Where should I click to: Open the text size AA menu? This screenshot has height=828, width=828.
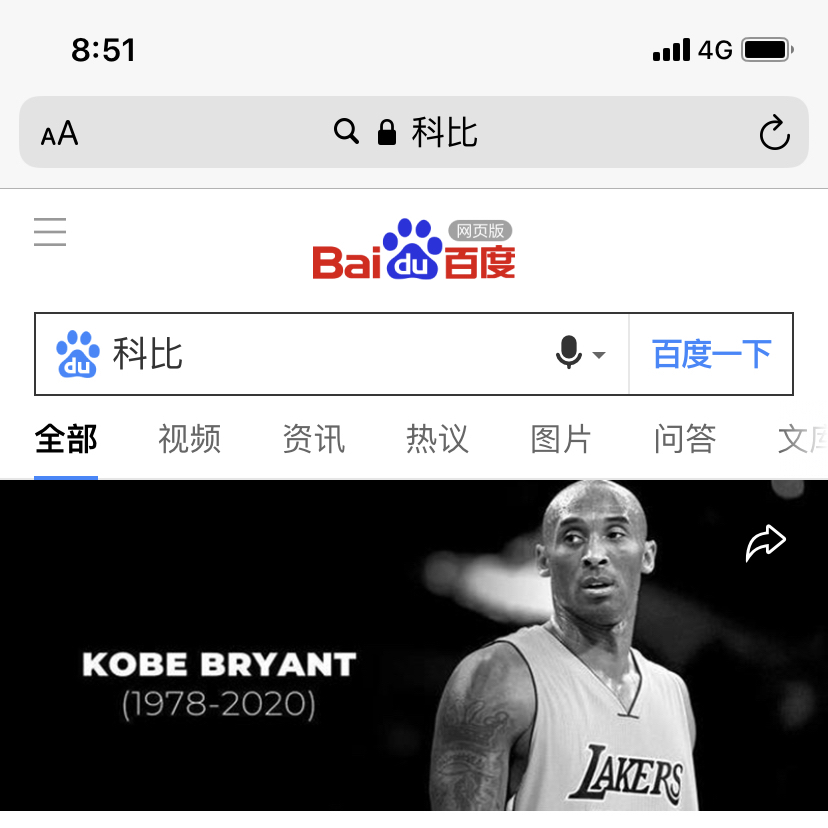click(x=59, y=133)
